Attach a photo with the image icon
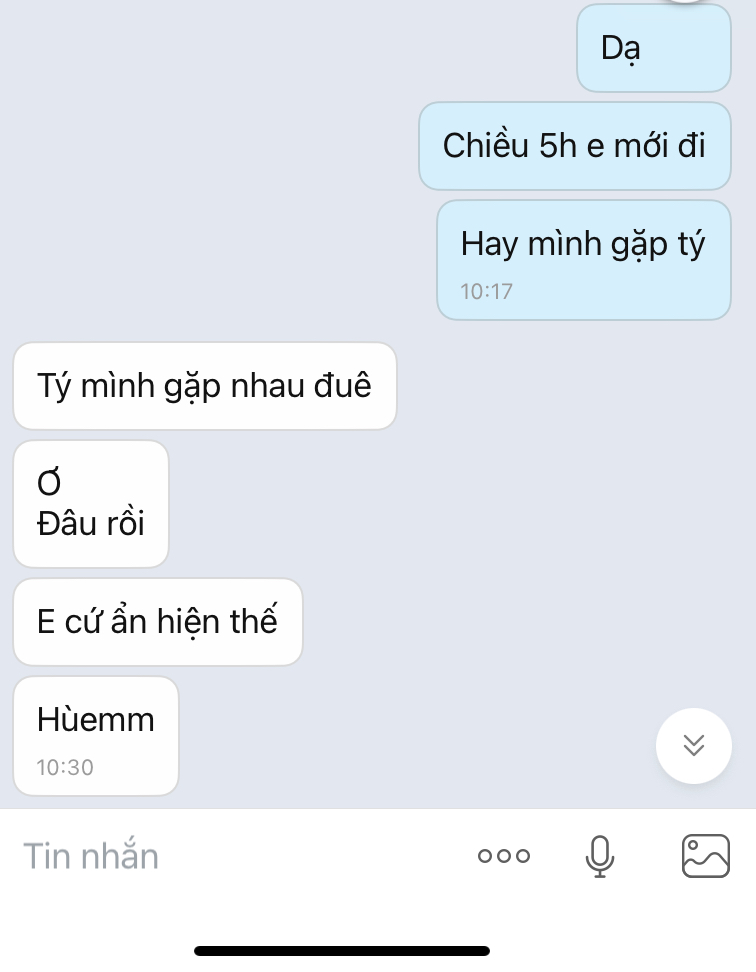The image size is (756, 972). point(705,856)
